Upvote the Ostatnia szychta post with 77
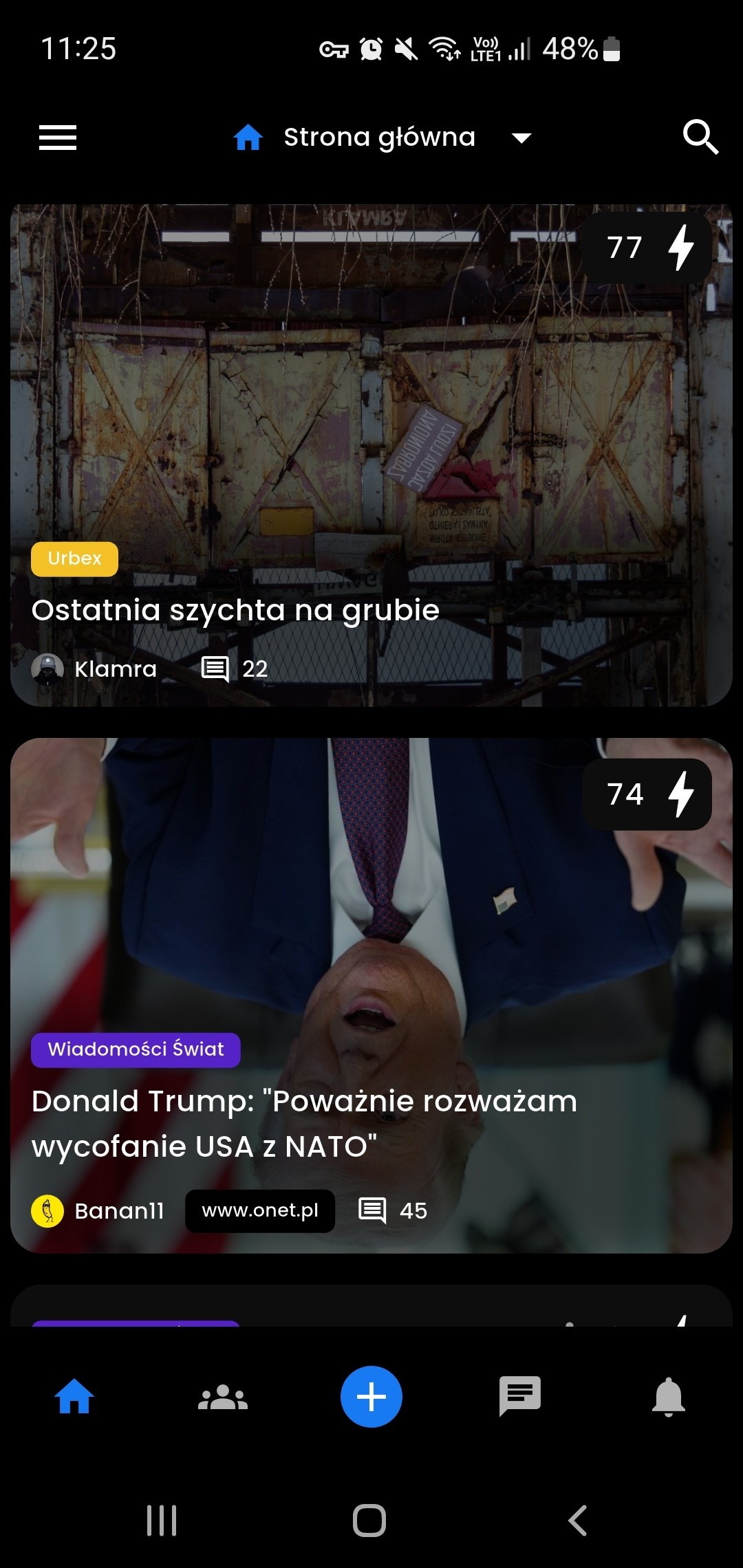This screenshot has height=1568, width=743. tap(647, 248)
